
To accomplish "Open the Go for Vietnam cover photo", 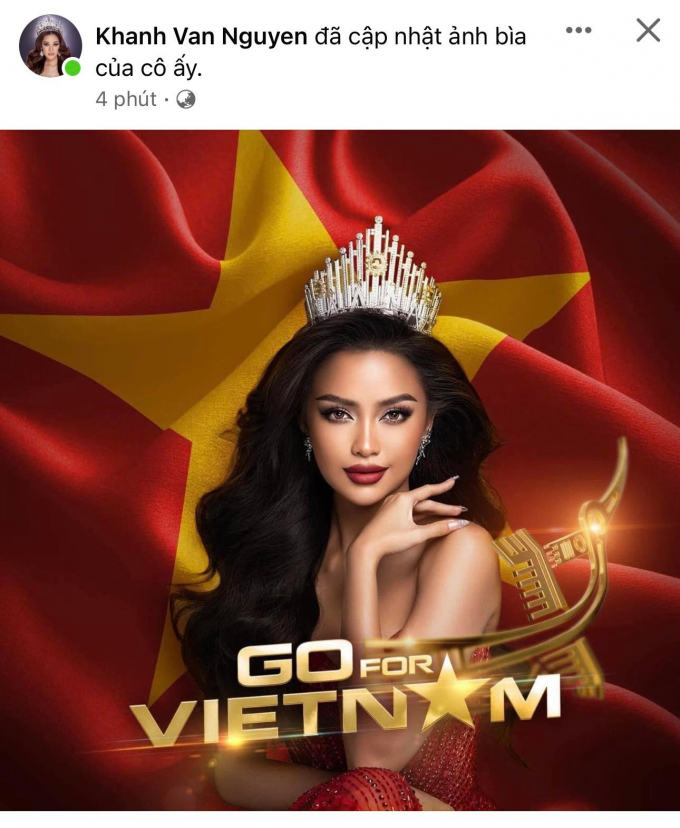I will coord(340,470).
